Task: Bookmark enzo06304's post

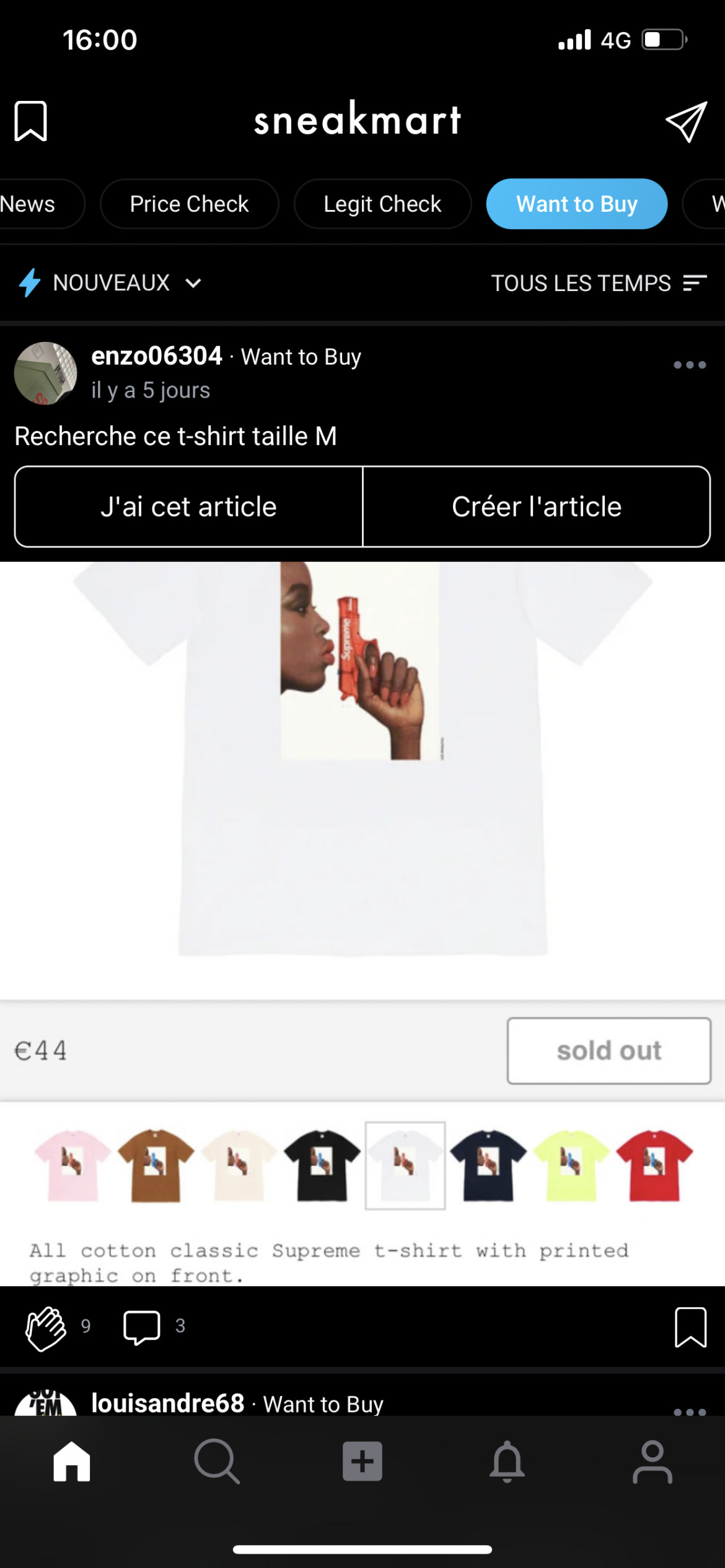Action: [690, 1326]
